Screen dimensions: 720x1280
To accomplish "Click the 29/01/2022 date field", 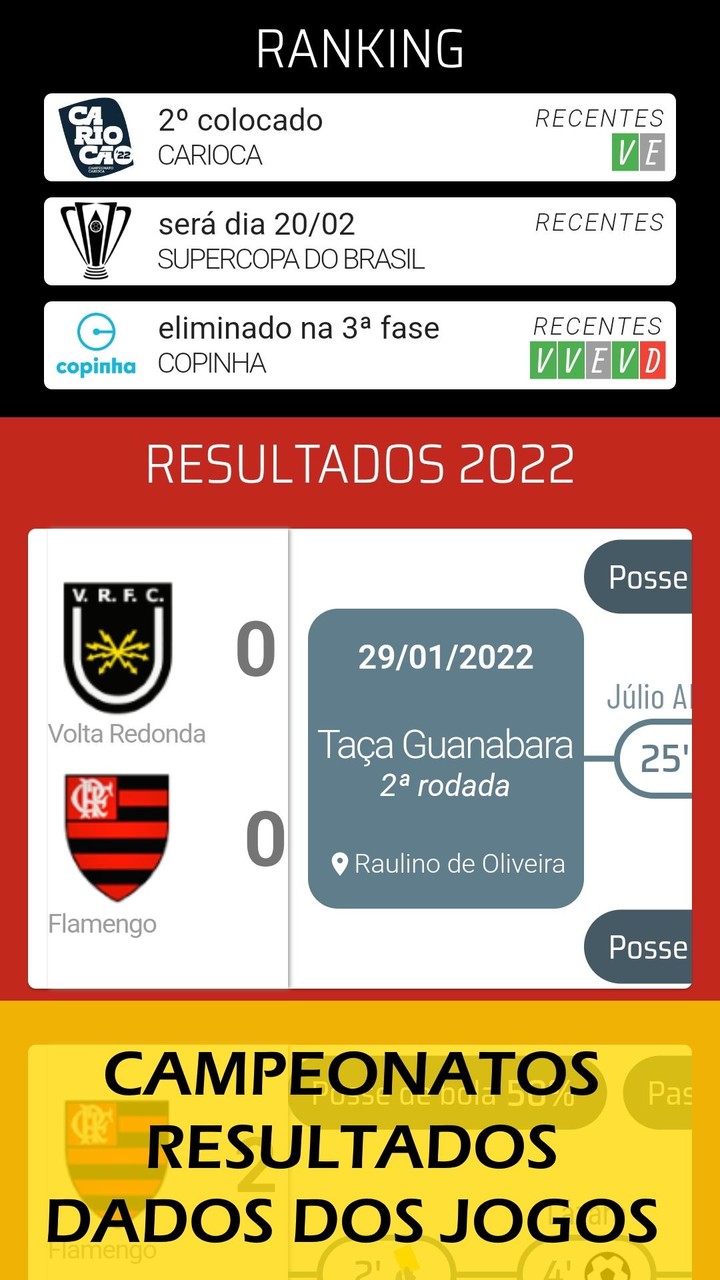I will (446, 657).
